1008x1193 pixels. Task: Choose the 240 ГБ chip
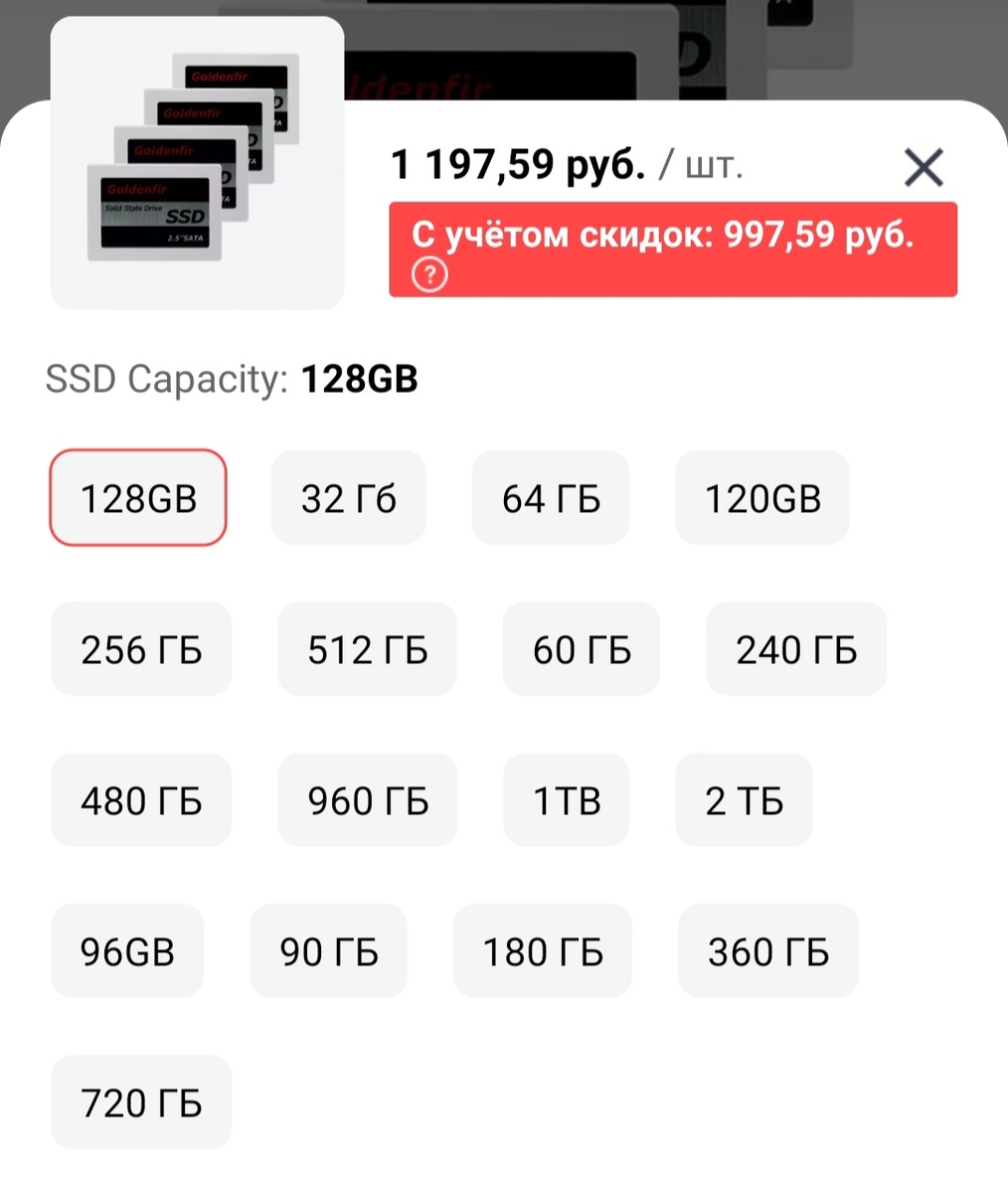pos(795,649)
